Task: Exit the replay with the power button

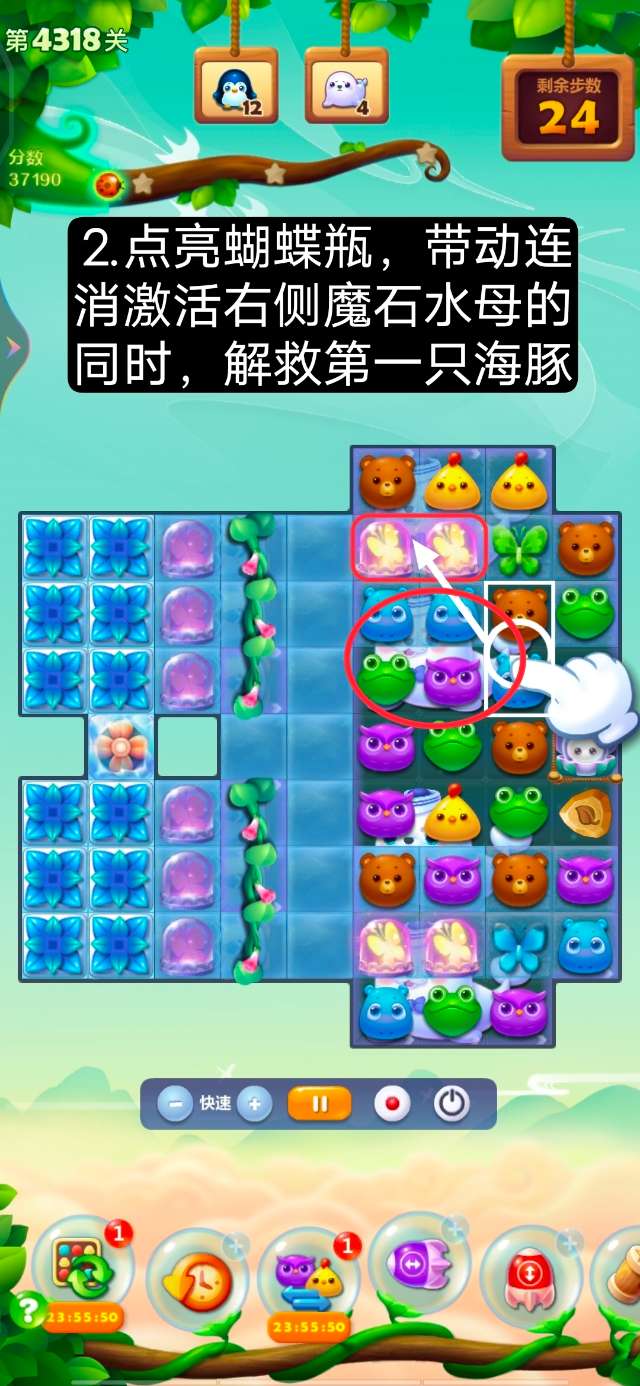Action: (452, 1104)
